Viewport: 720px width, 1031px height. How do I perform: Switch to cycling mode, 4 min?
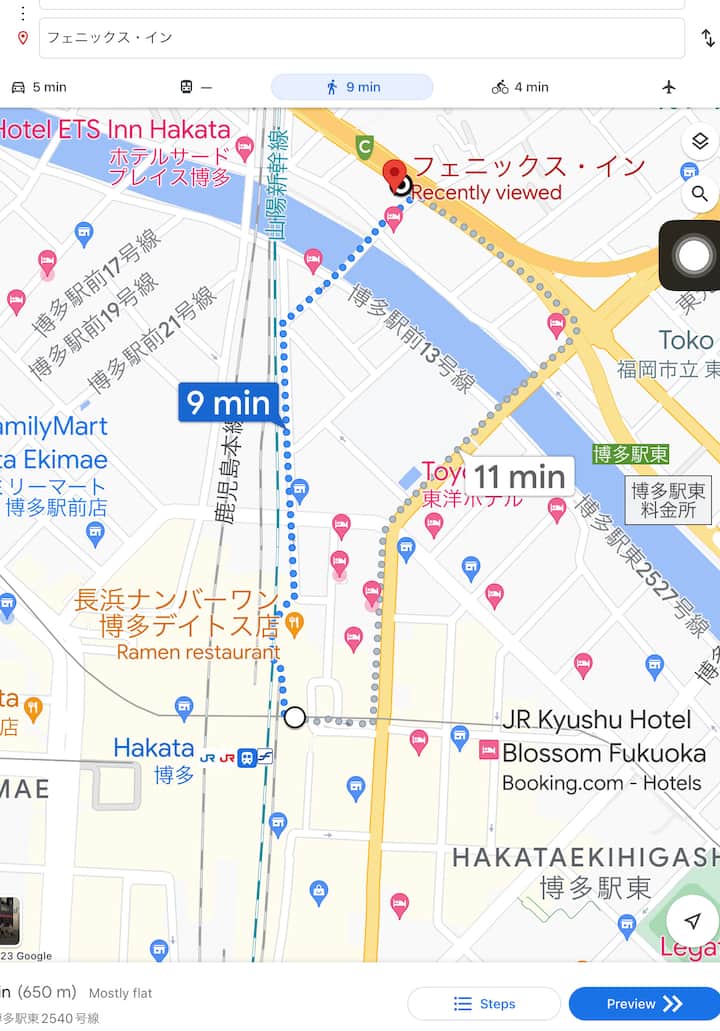click(520, 87)
